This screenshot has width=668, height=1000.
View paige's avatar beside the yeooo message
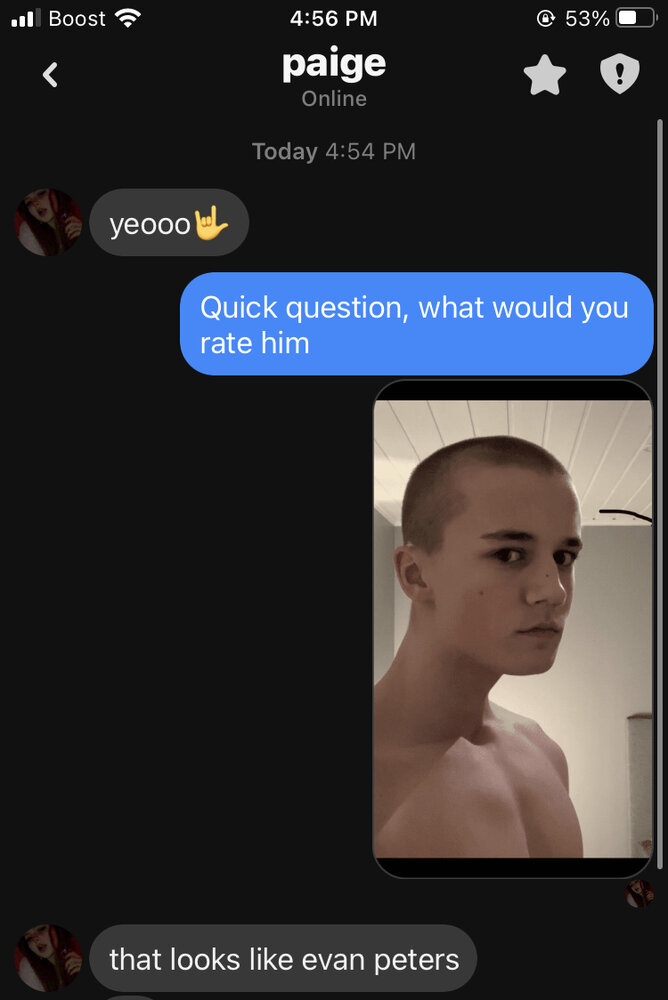(x=48, y=223)
